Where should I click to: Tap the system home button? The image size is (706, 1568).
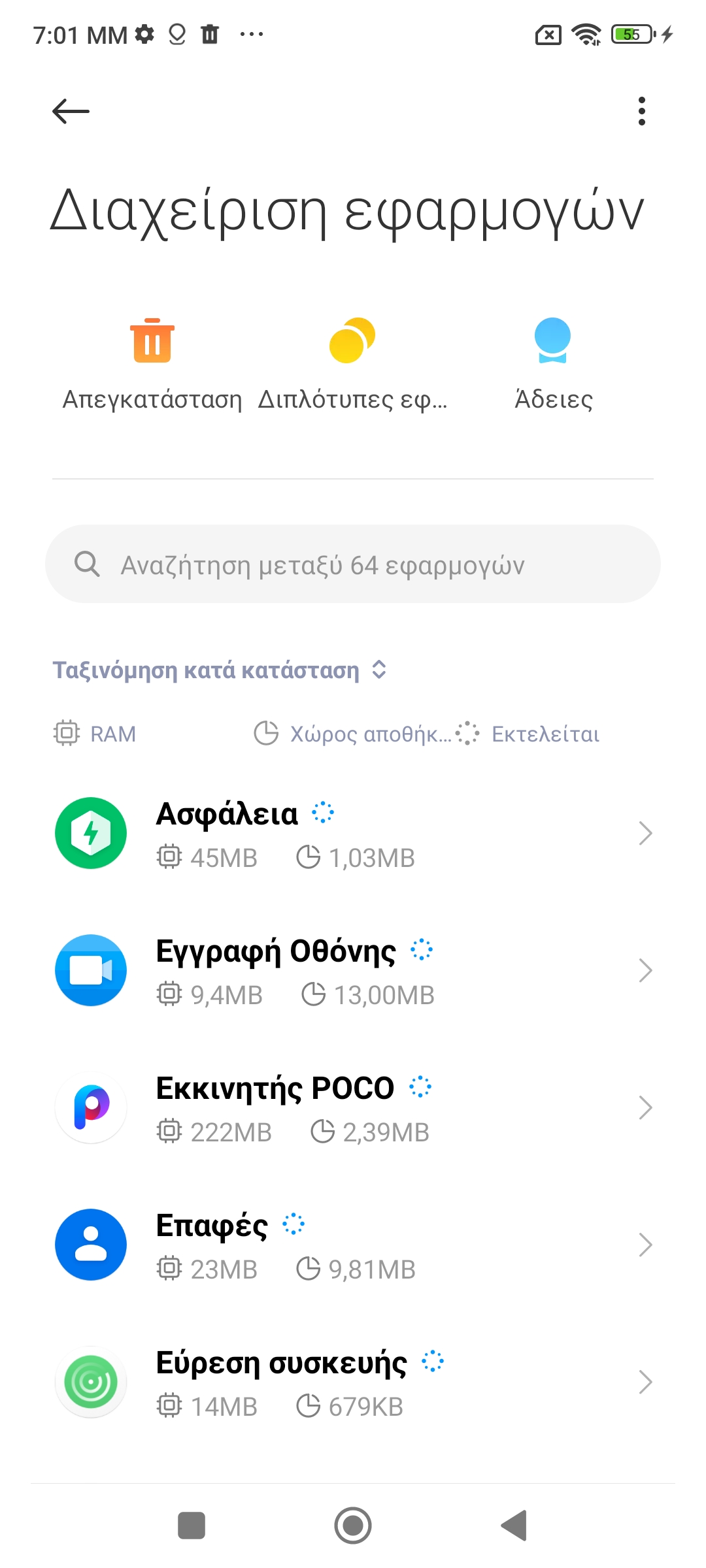point(353,1526)
